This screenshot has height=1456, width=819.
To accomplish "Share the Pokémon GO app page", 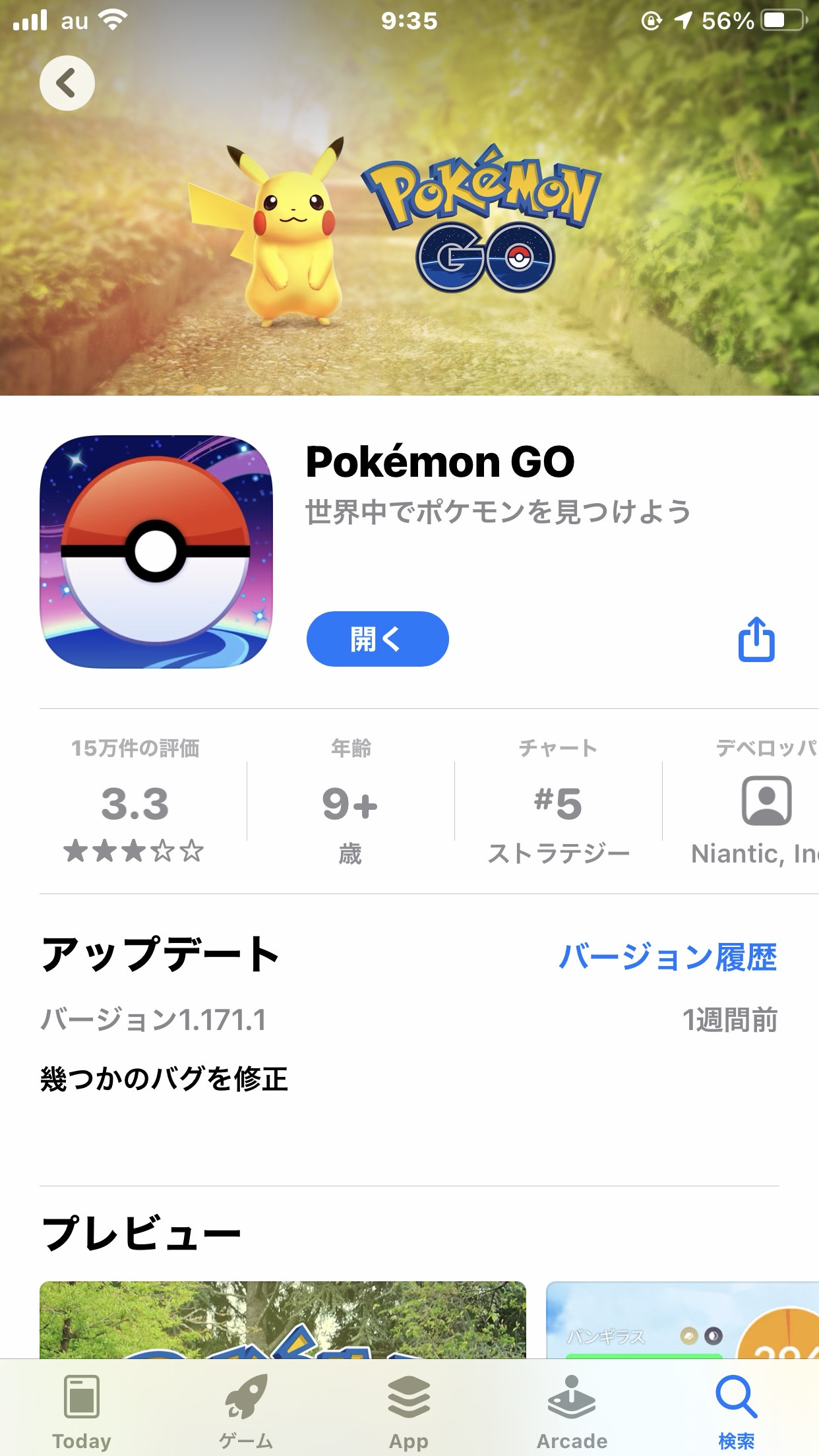I will coord(756,639).
